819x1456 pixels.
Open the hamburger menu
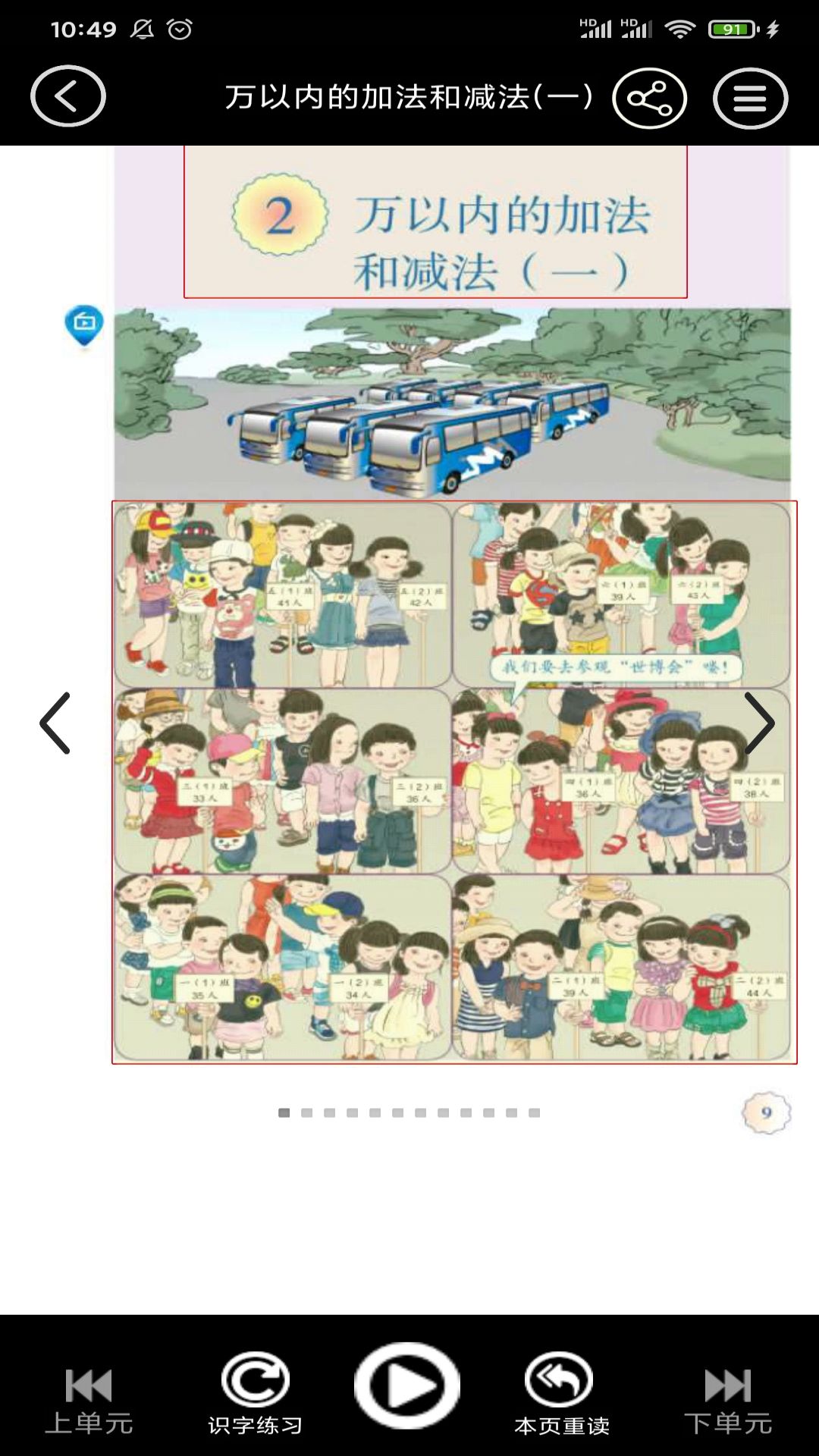tap(750, 99)
